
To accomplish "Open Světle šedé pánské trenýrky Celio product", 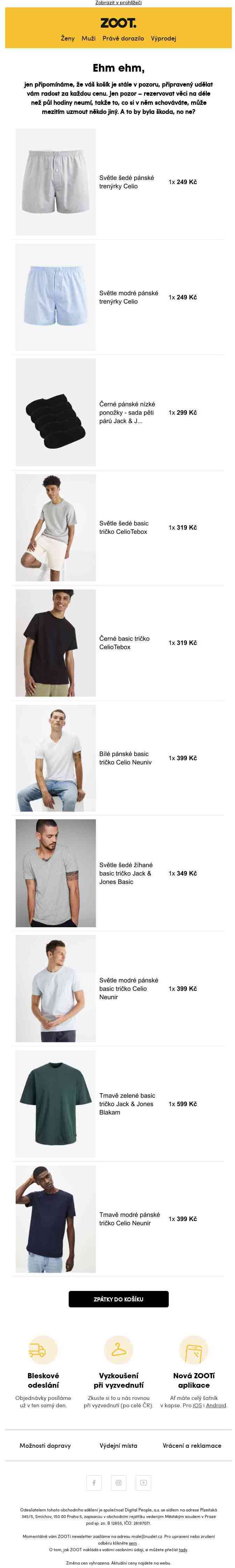I will pos(126,182).
